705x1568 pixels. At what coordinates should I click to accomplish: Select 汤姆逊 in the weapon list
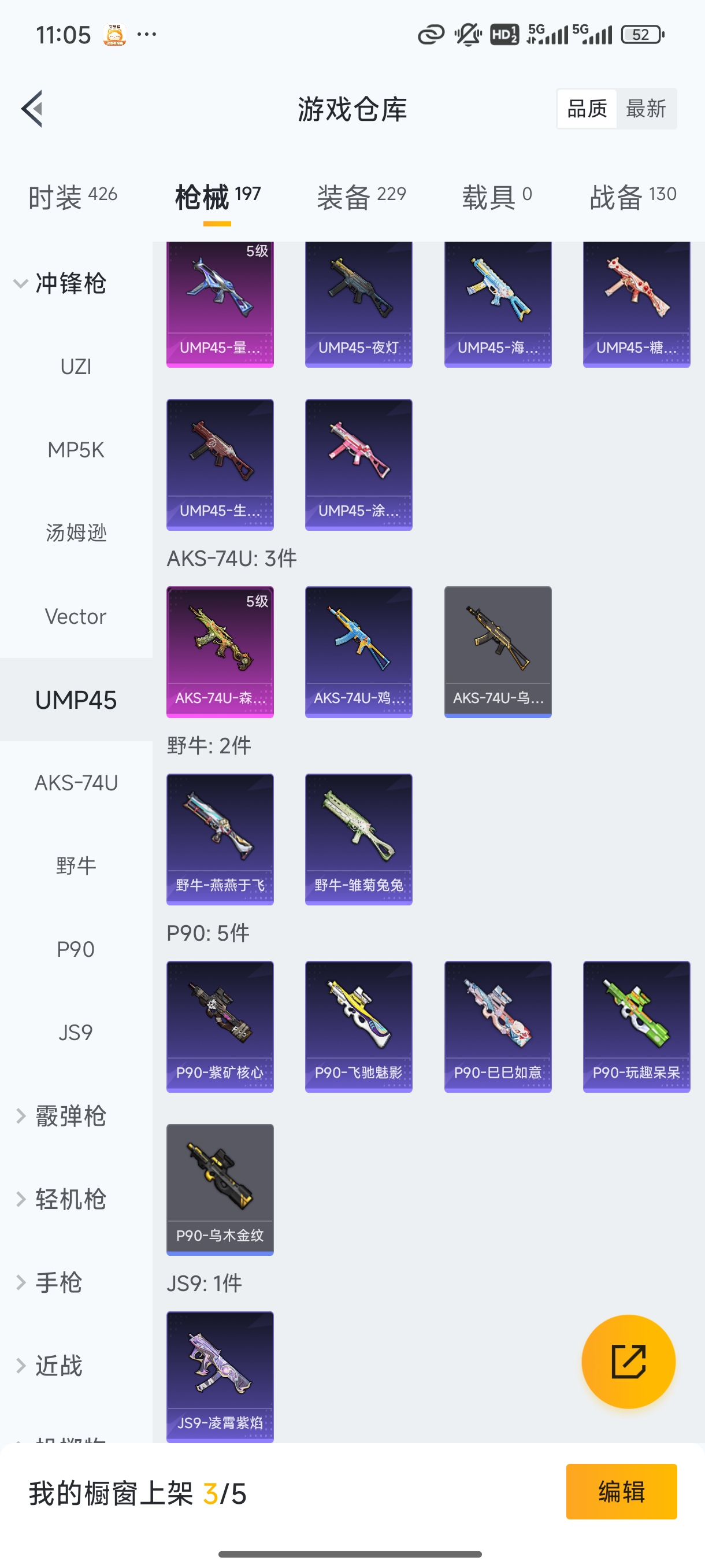[x=76, y=533]
